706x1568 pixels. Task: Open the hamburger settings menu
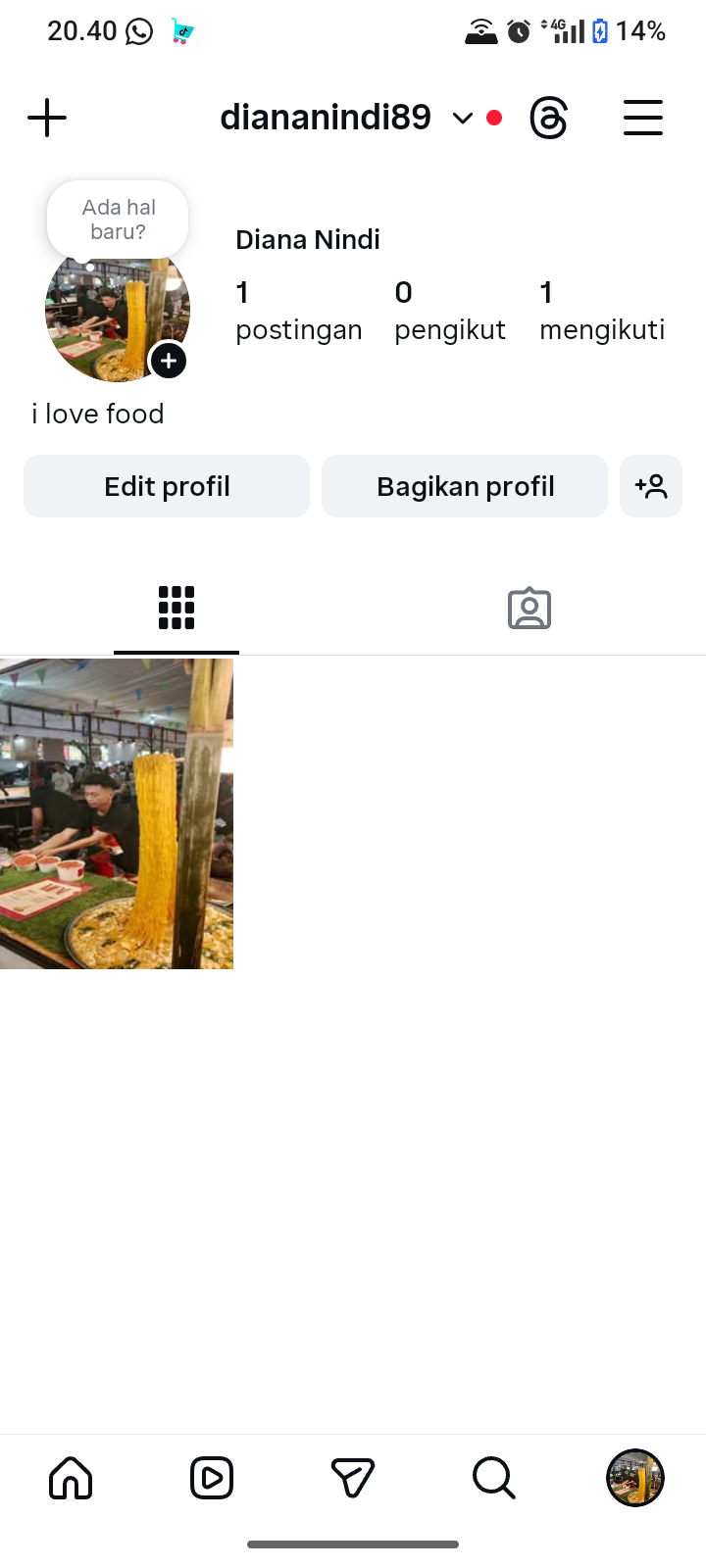pyautogui.click(x=642, y=119)
